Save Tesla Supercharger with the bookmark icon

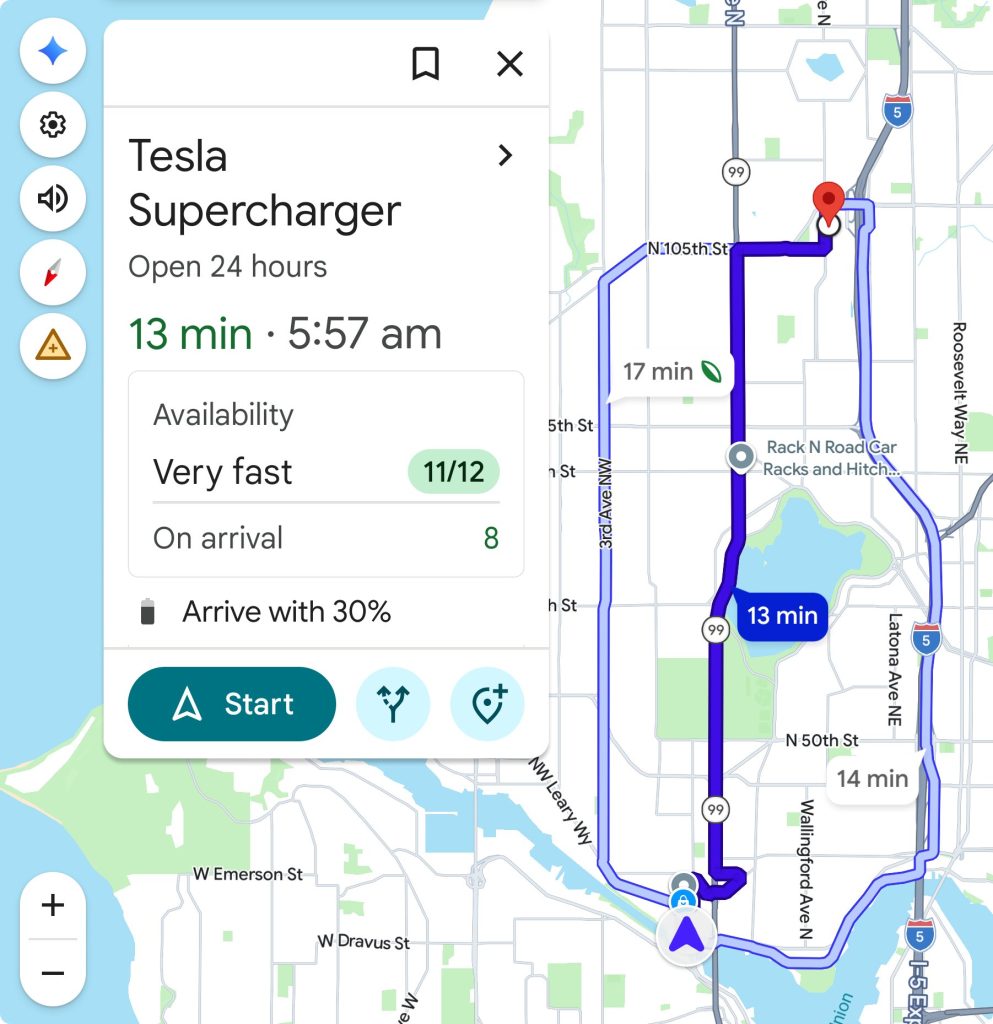coord(426,64)
